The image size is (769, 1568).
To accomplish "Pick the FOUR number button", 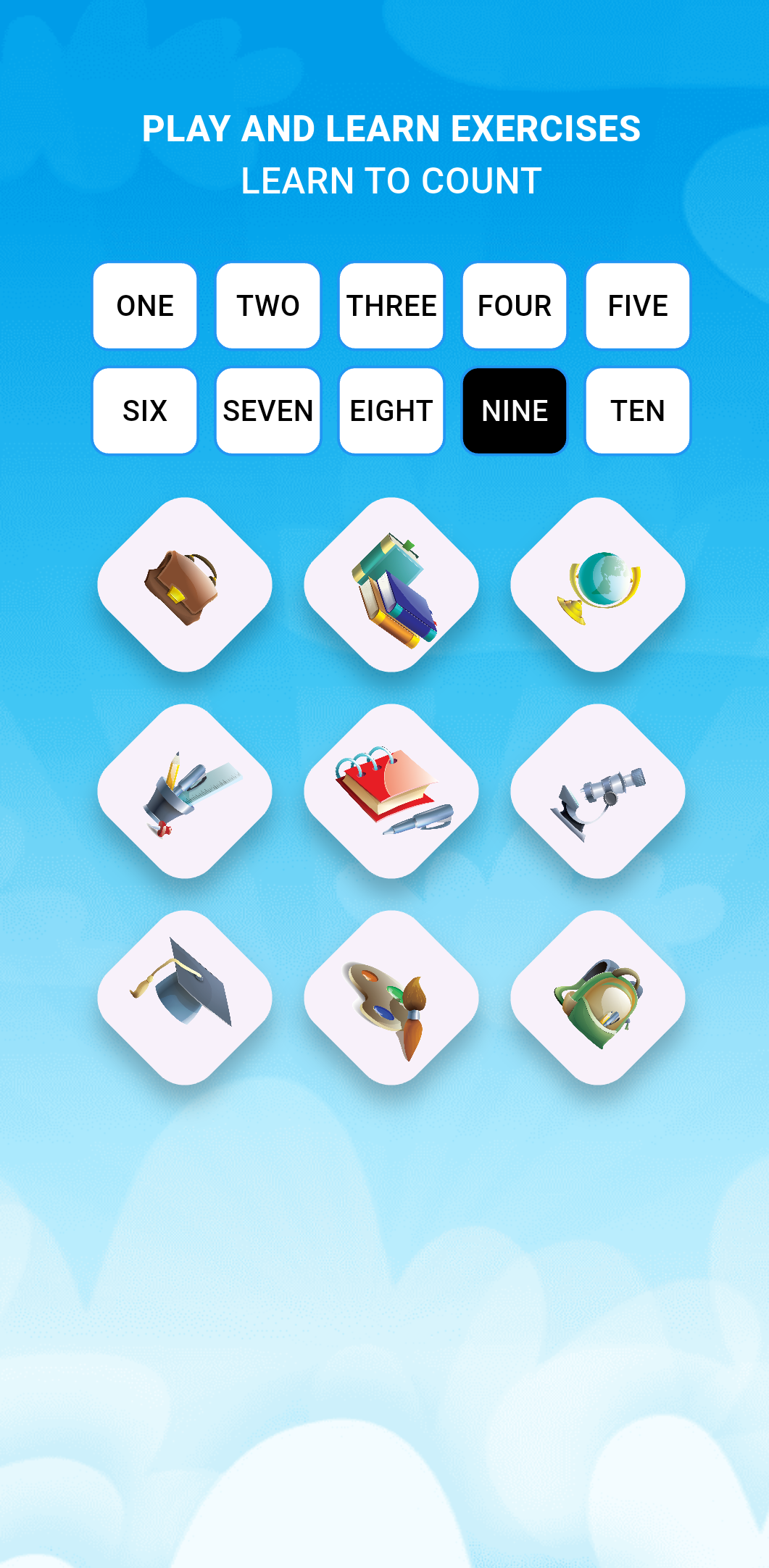I will pyautogui.click(x=515, y=306).
